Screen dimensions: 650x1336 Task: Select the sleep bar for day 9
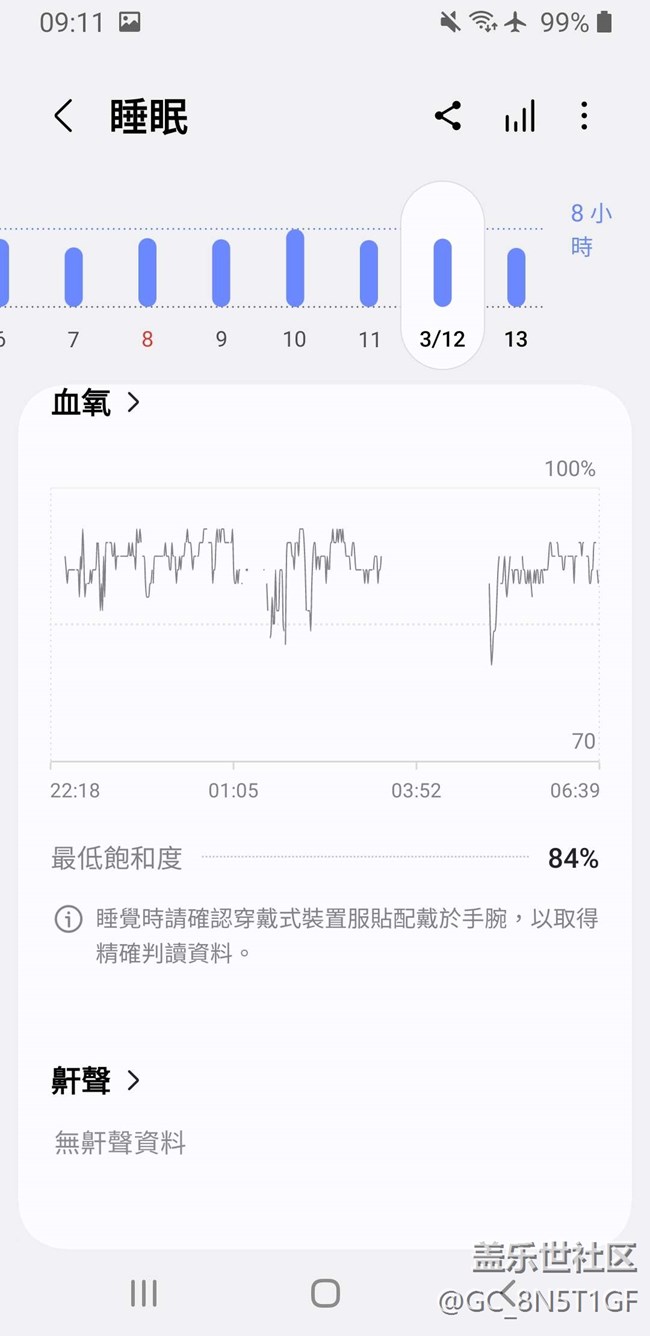tap(221, 273)
